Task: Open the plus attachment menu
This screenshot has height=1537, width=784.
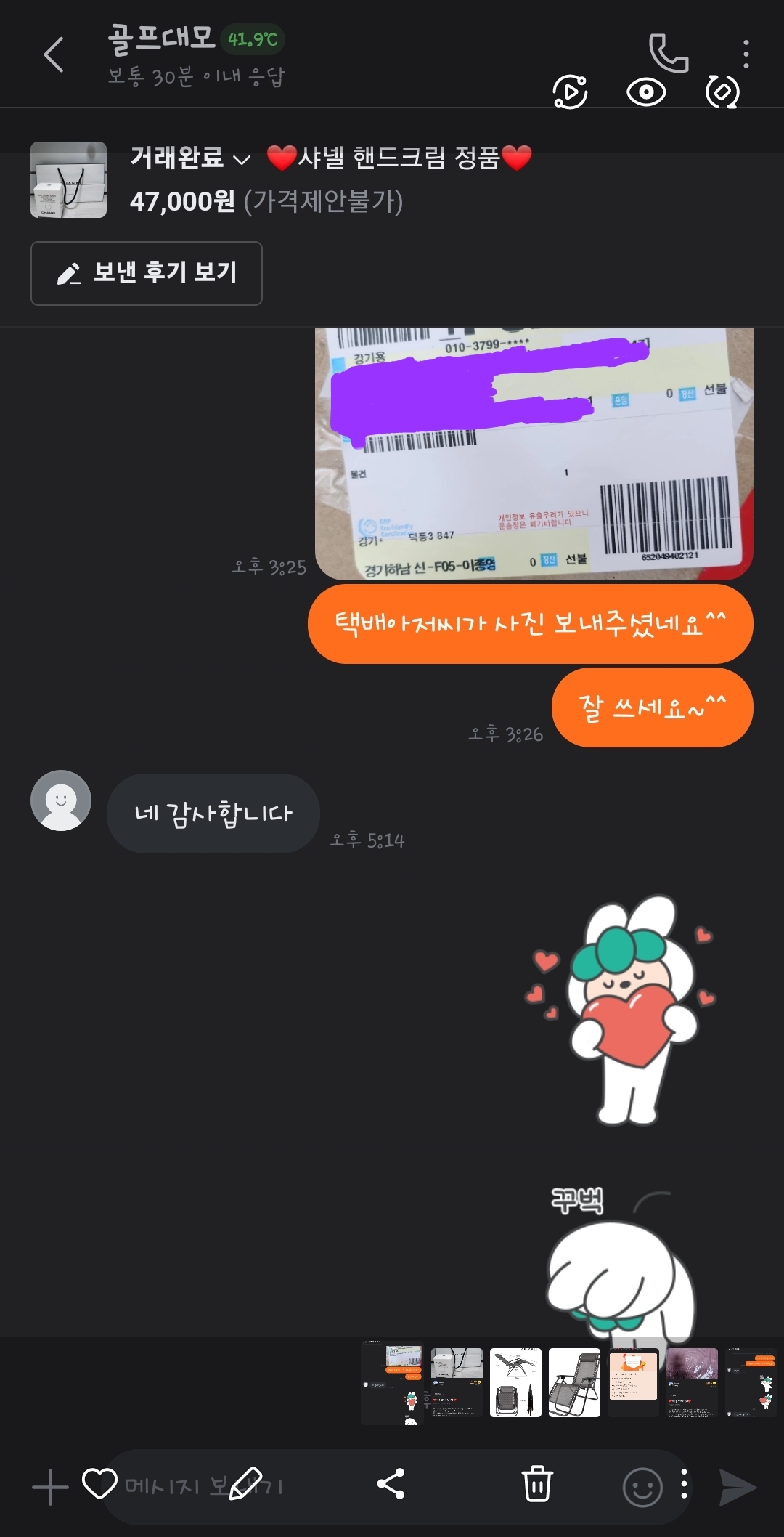Action: coord(50,1486)
